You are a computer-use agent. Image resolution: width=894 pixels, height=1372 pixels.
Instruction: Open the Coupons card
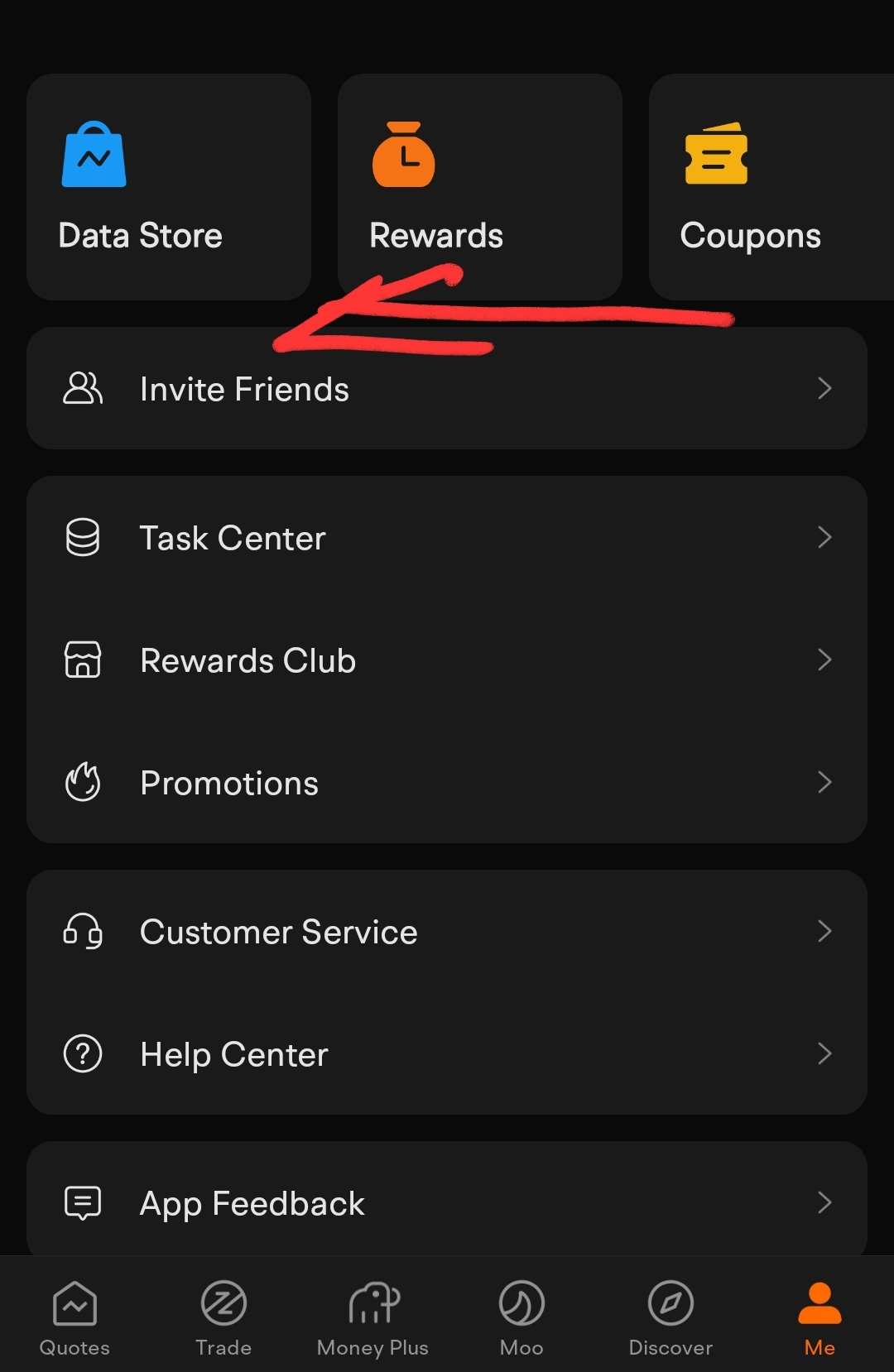(770, 187)
